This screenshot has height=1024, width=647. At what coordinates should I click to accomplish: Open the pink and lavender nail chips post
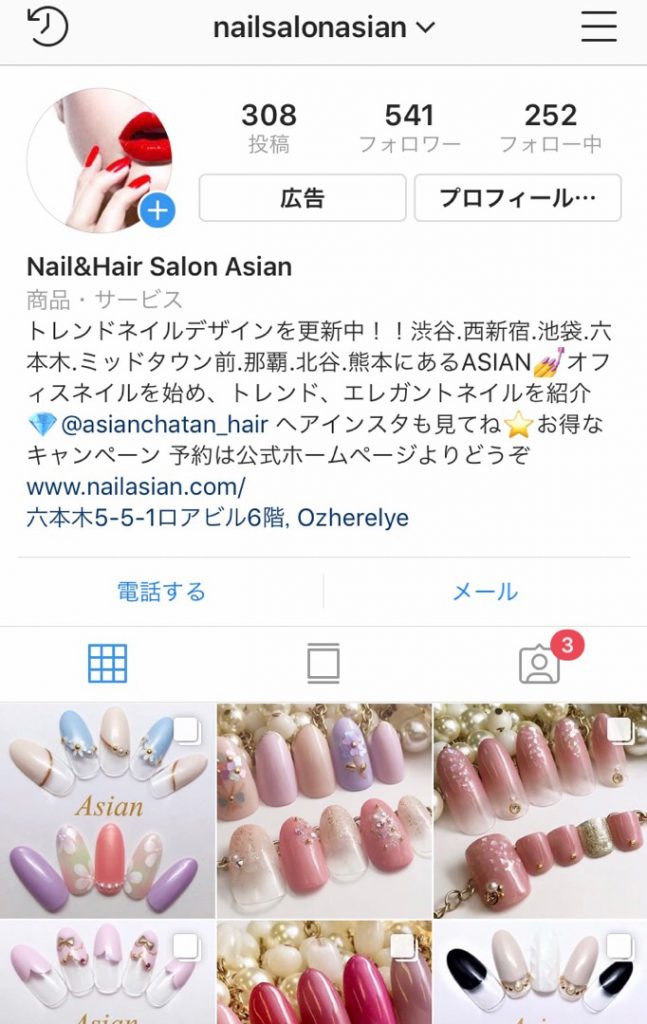[324, 809]
